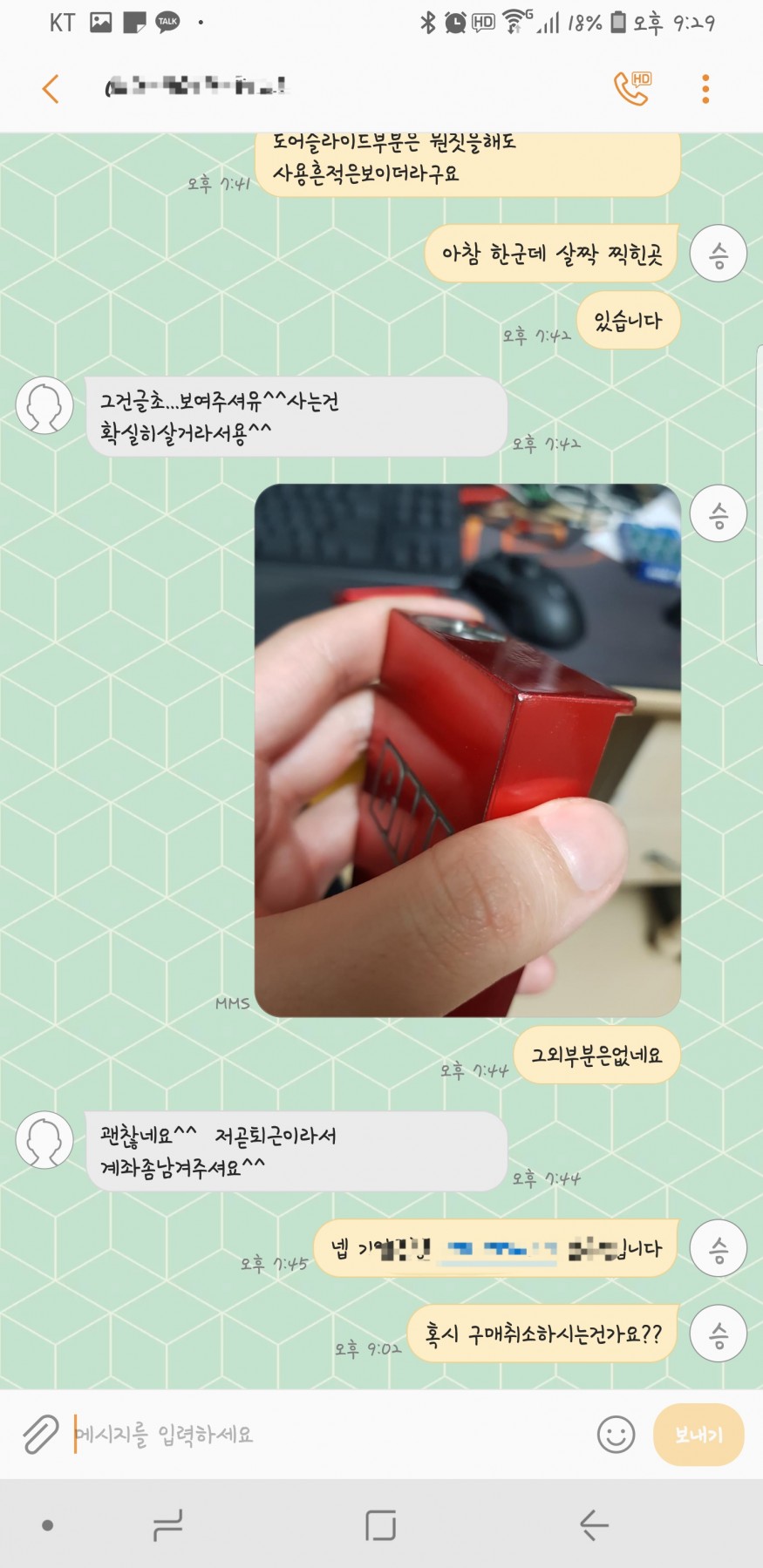Viewport: 763px width, 1568px height.
Task: Send the message with 보내기
Action: coord(698,1434)
